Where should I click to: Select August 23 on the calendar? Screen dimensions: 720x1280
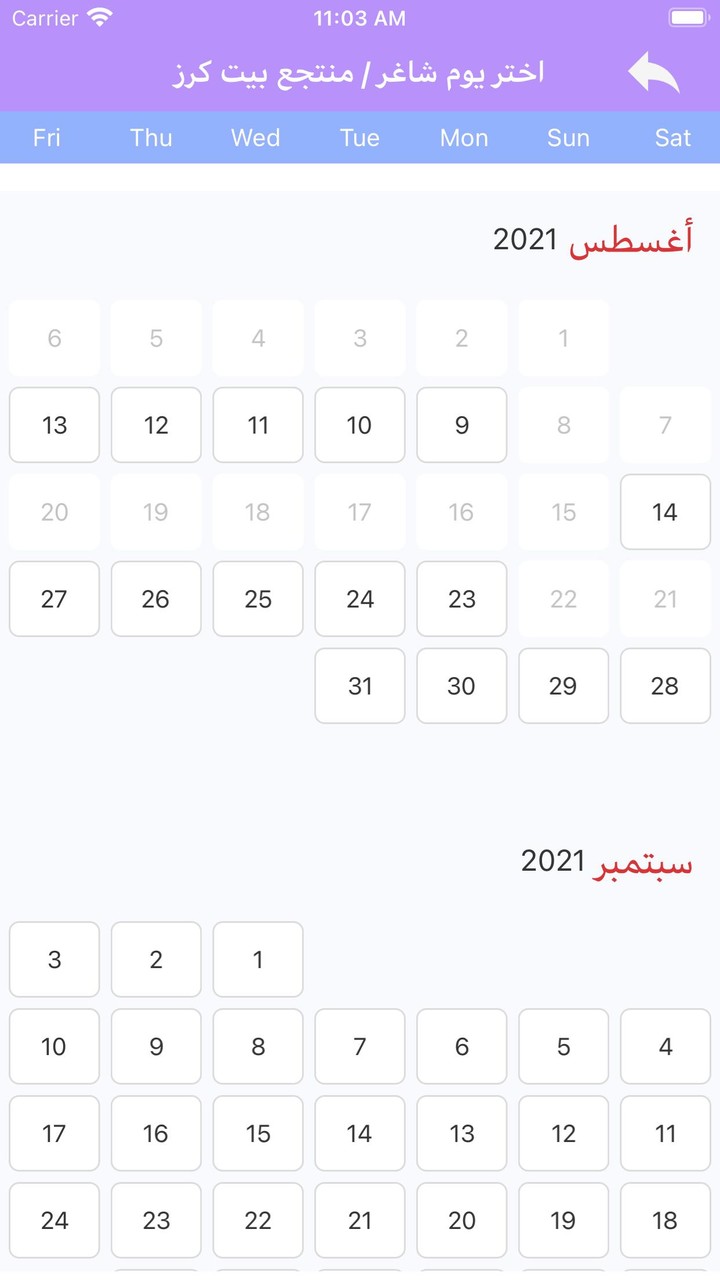click(461, 599)
